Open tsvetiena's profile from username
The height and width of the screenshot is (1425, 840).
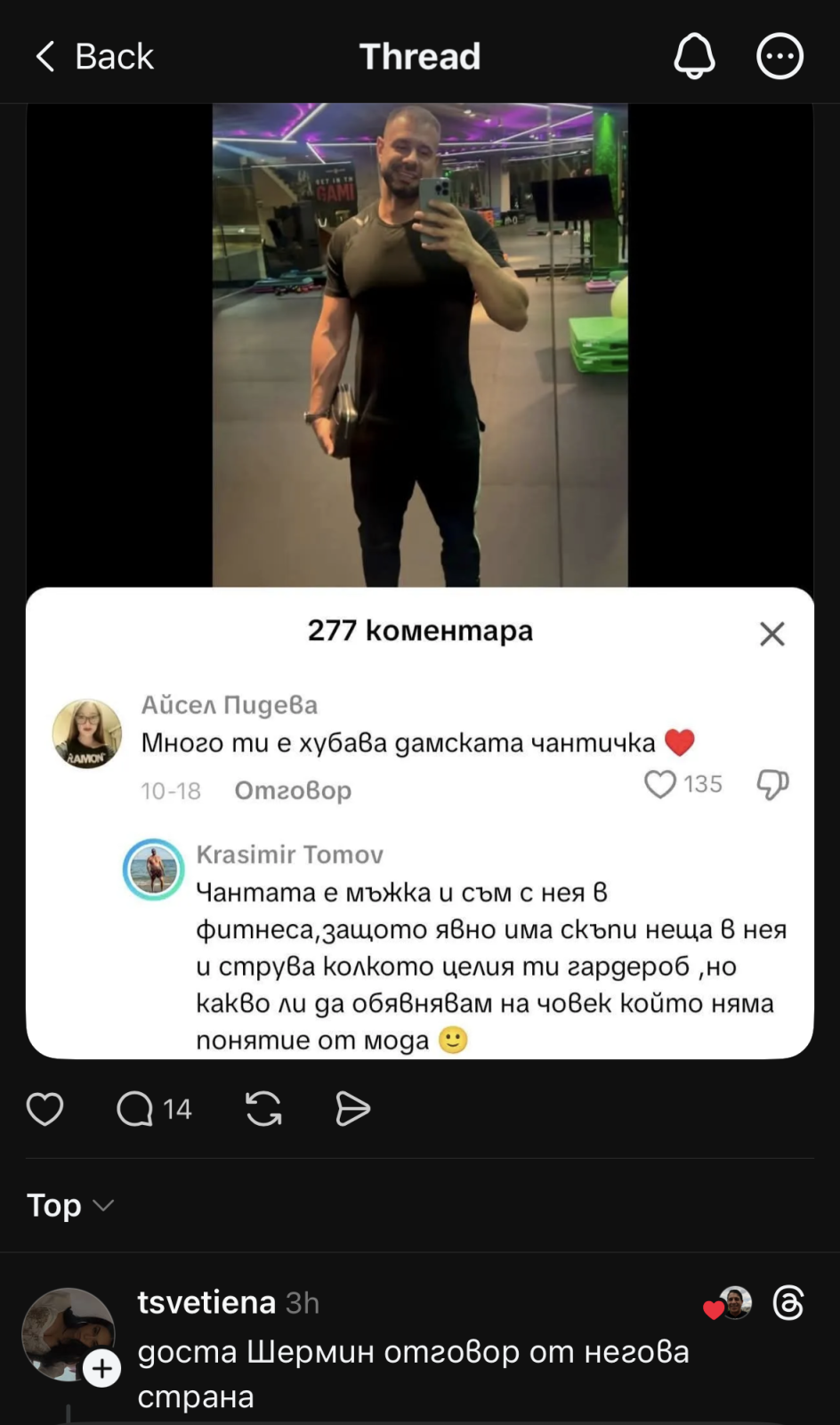coord(206,1302)
